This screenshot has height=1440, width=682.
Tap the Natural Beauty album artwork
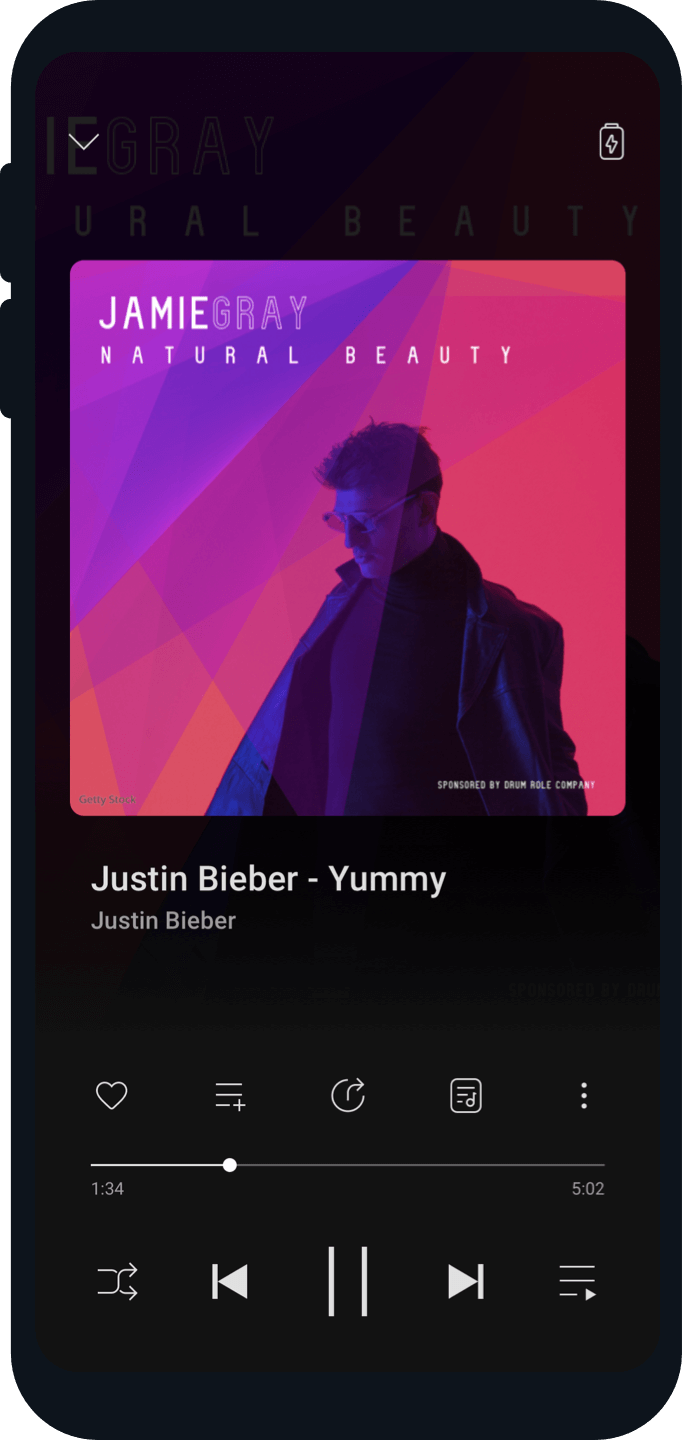point(348,538)
